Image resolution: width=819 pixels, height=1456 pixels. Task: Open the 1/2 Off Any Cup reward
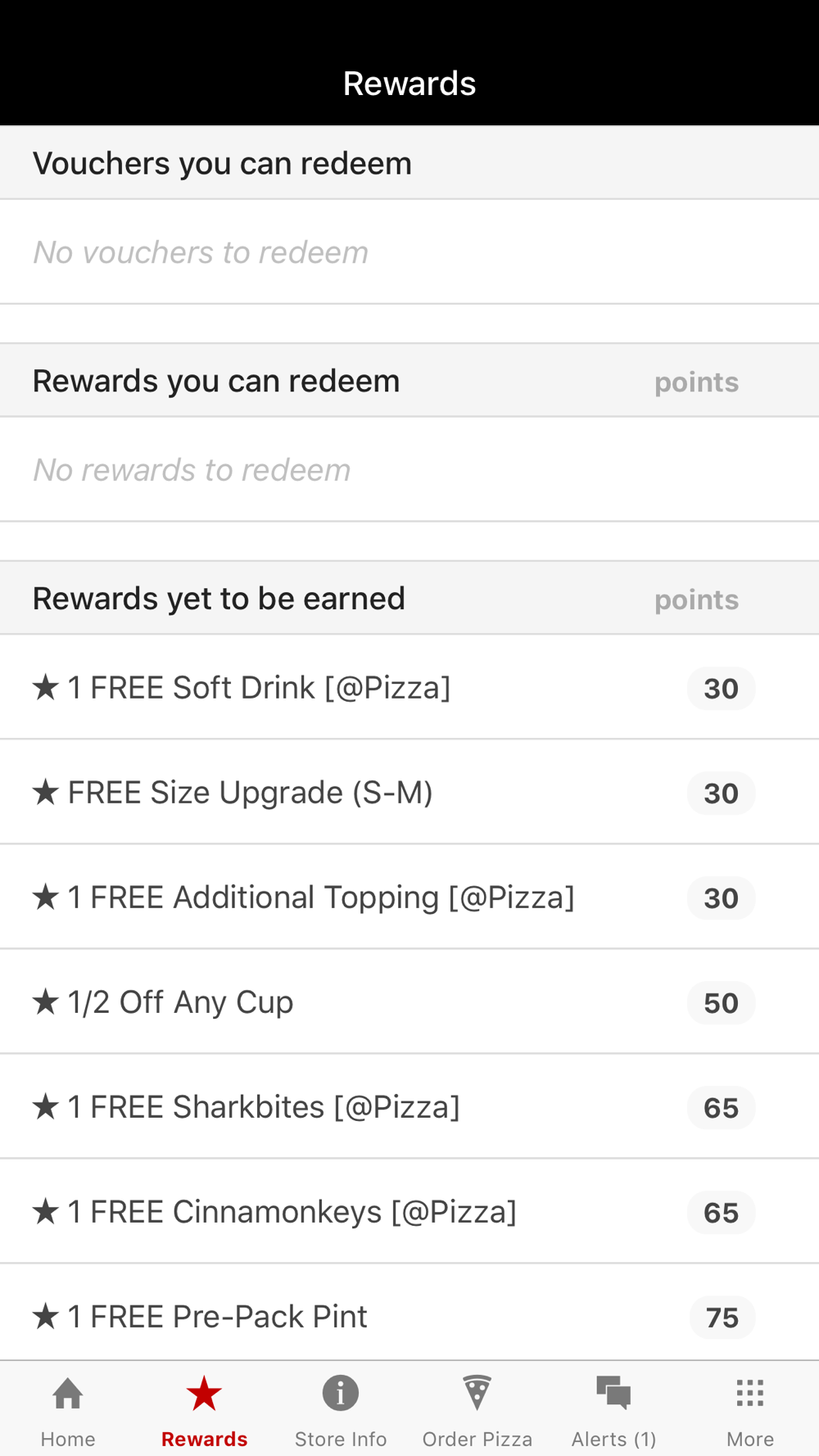409,1002
